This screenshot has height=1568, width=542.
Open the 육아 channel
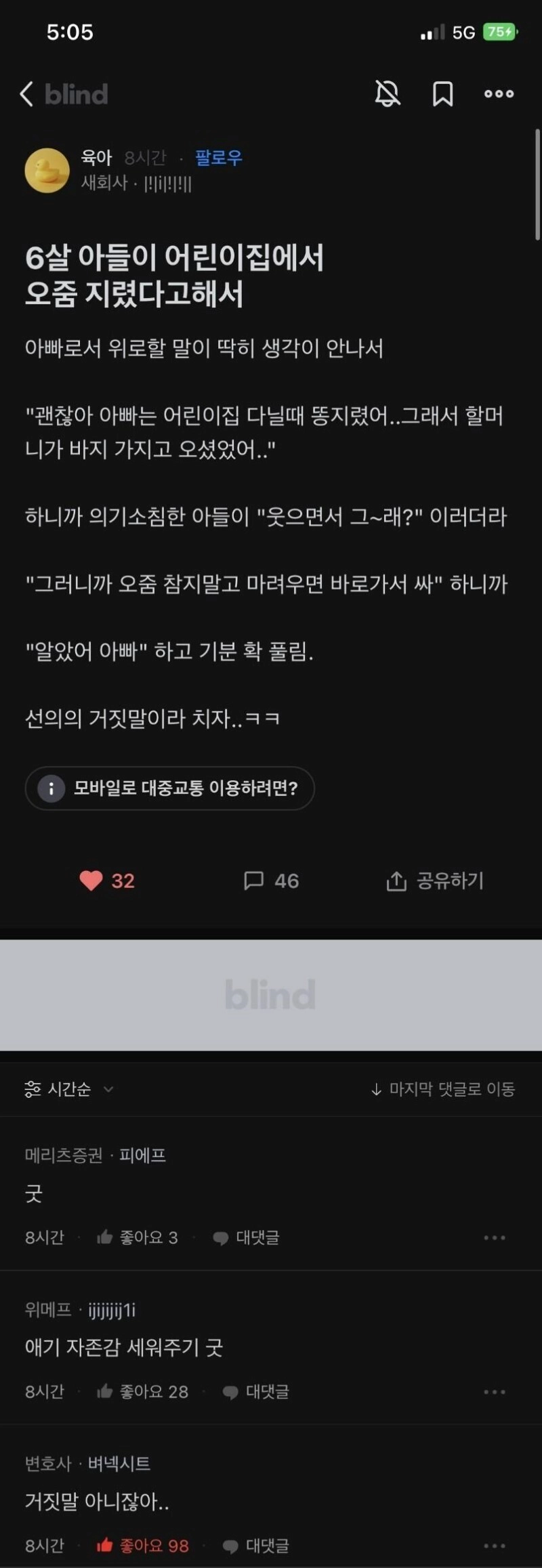point(96,158)
